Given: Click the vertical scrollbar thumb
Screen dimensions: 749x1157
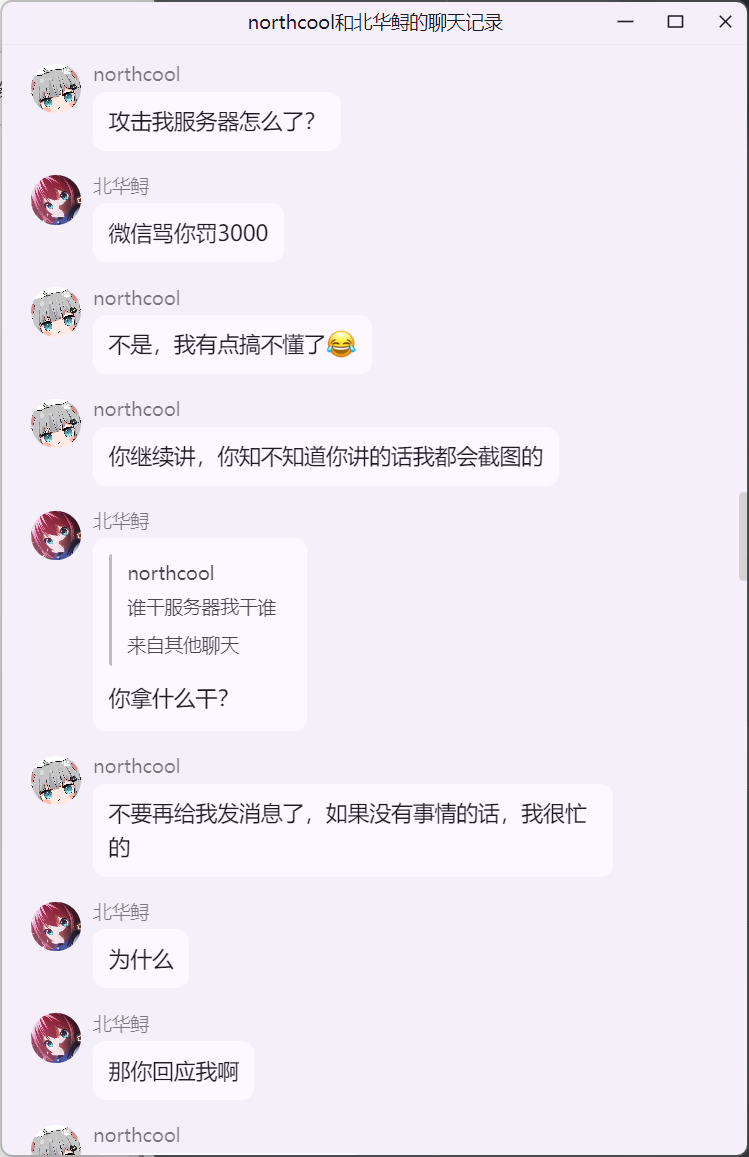Looking at the screenshot, I should pyautogui.click(x=742, y=537).
